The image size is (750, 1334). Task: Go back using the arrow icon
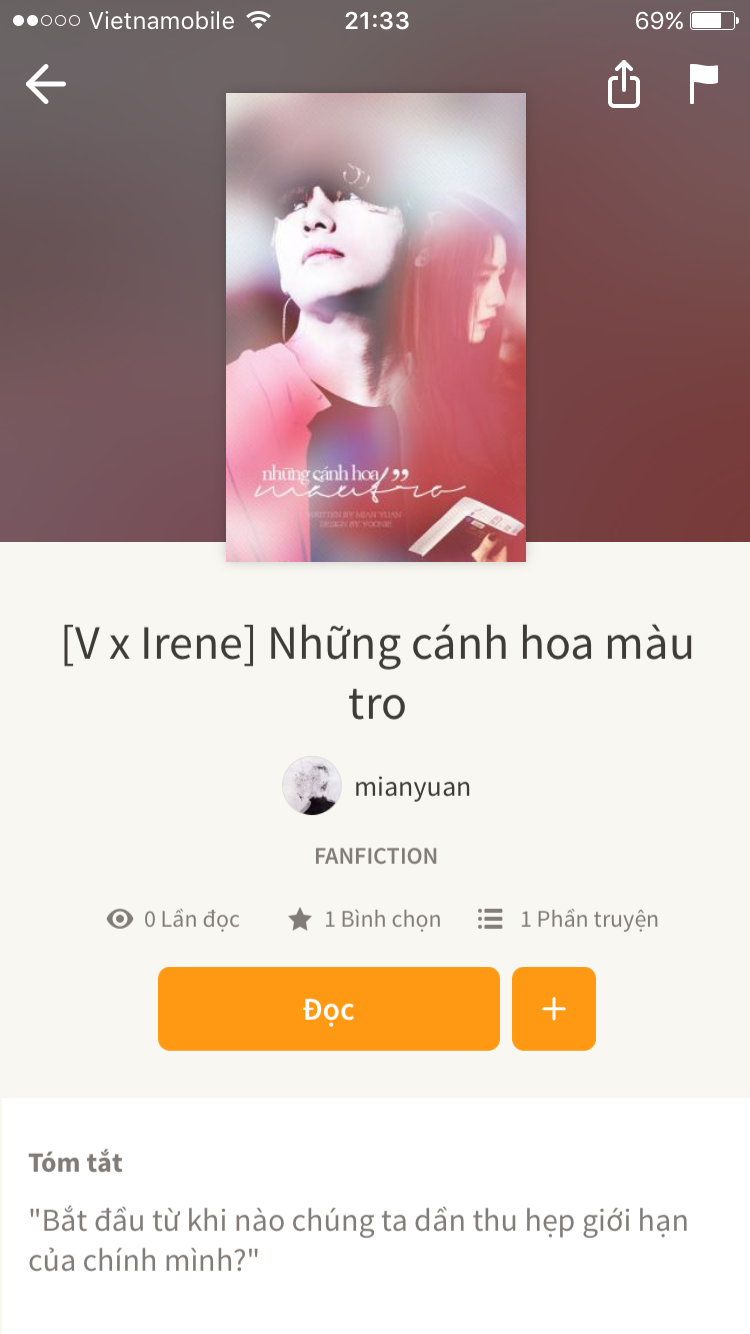pyautogui.click(x=45, y=84)
